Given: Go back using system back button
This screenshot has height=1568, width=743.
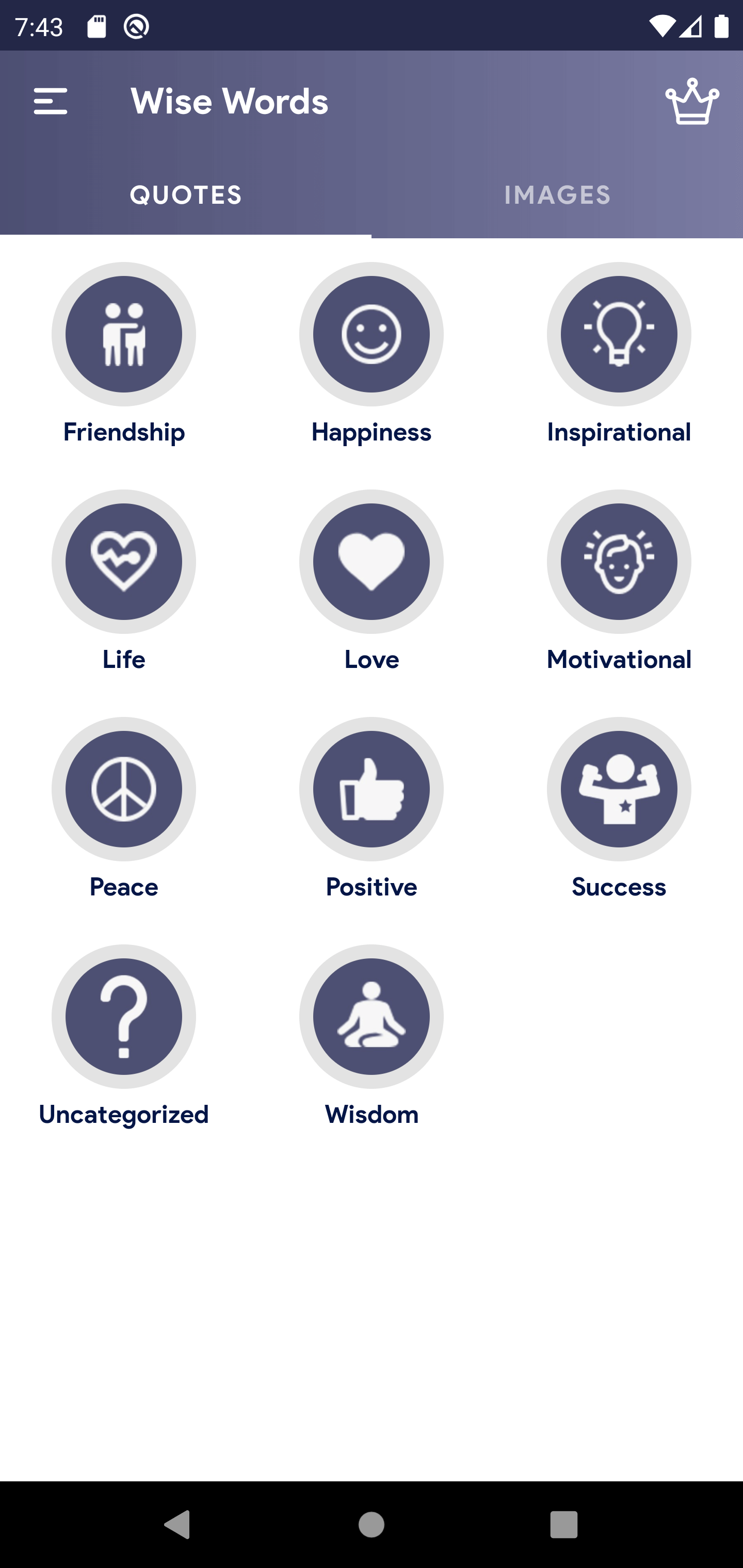Looking at the screenshot, I should click(178, 1525).
